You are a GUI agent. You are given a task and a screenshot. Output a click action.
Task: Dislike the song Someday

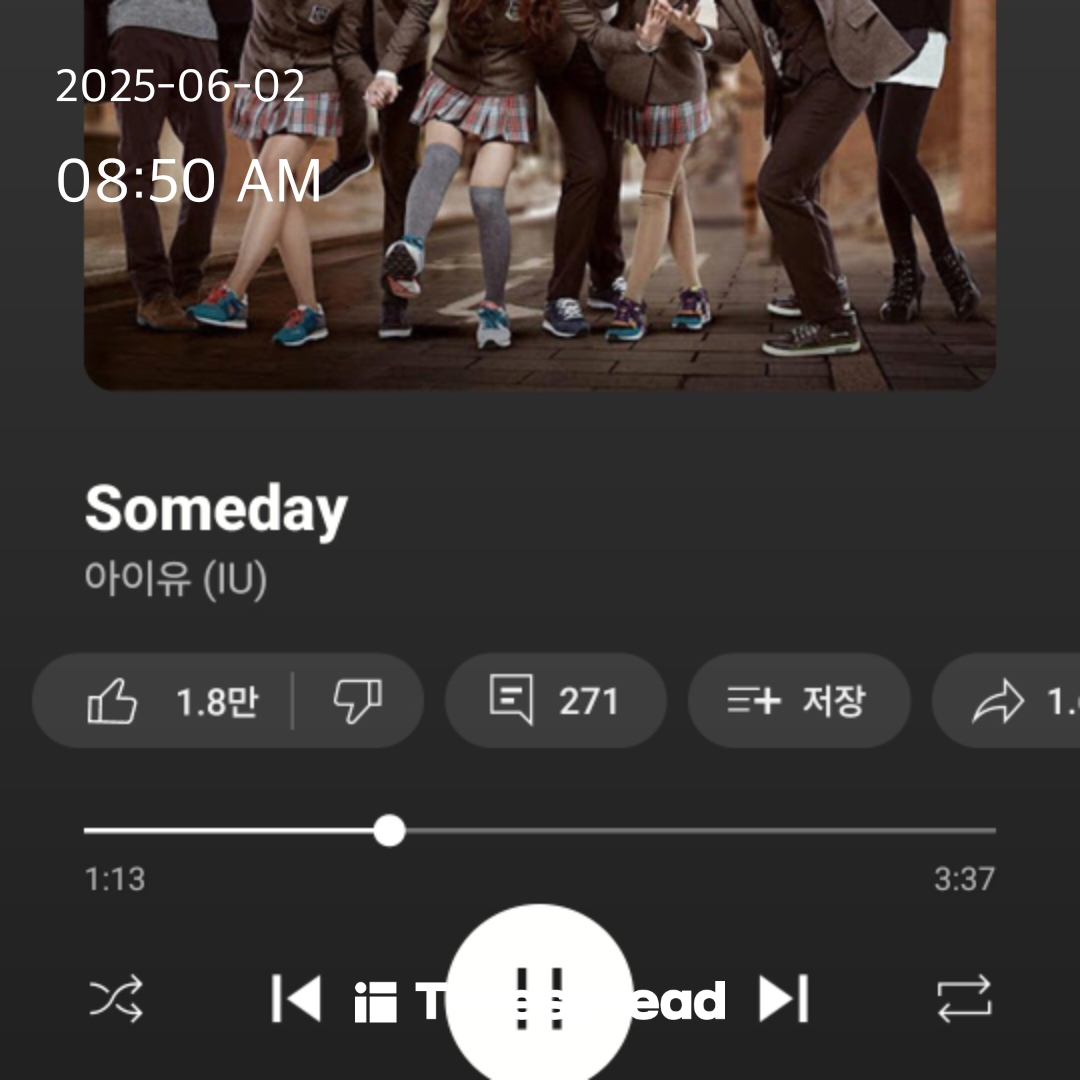point(358,701)
